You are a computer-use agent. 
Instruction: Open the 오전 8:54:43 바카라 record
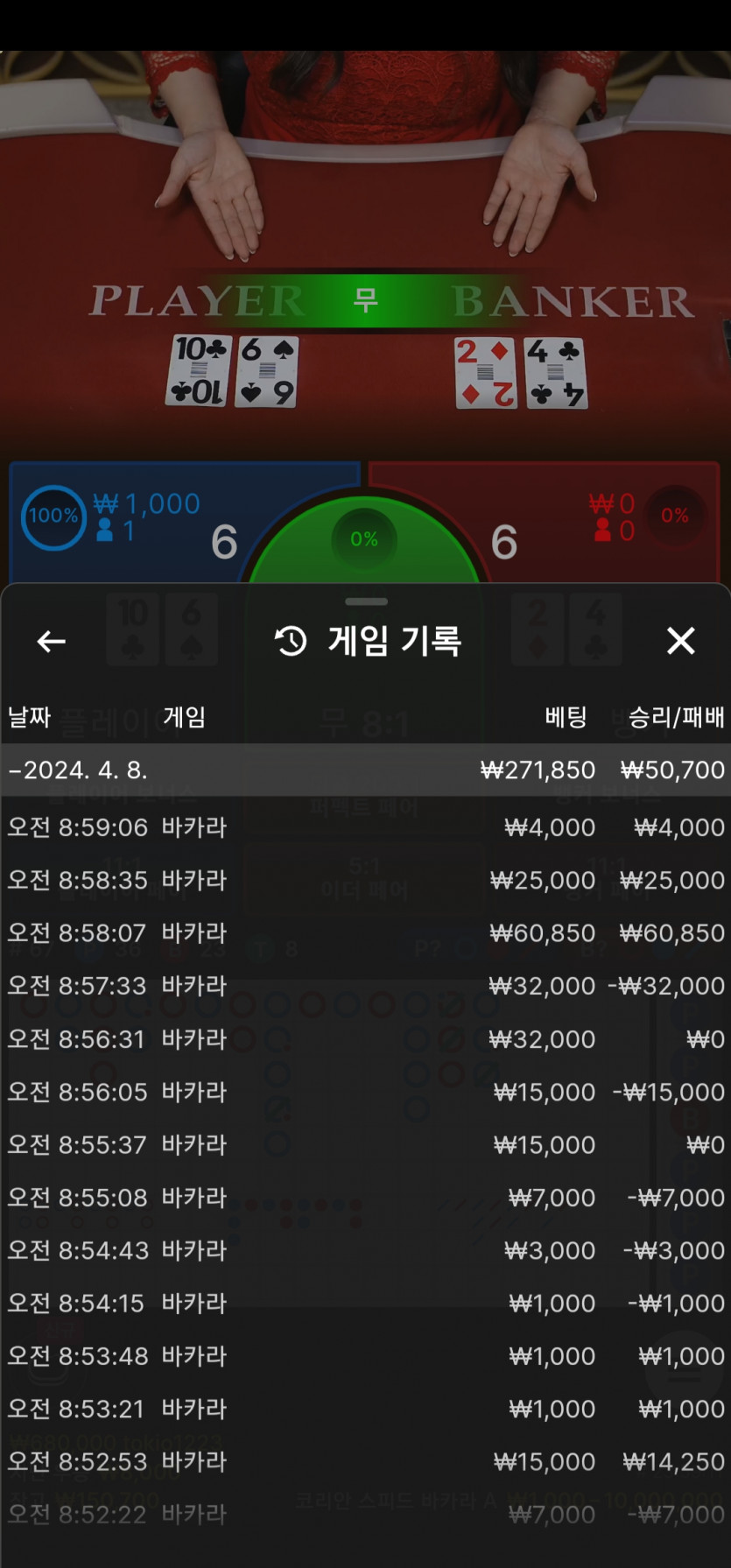365,1250
